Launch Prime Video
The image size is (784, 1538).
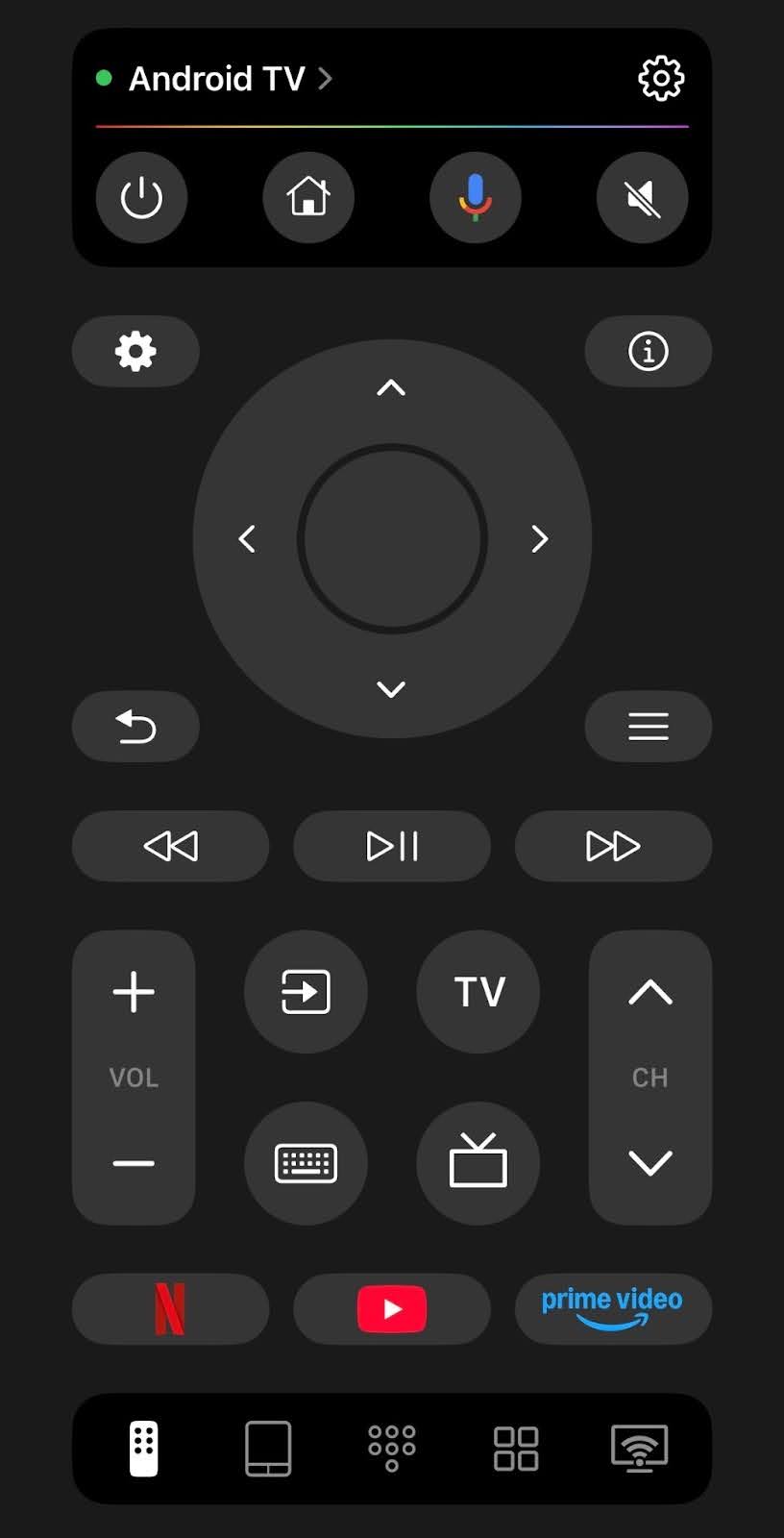coord(613,1308)
